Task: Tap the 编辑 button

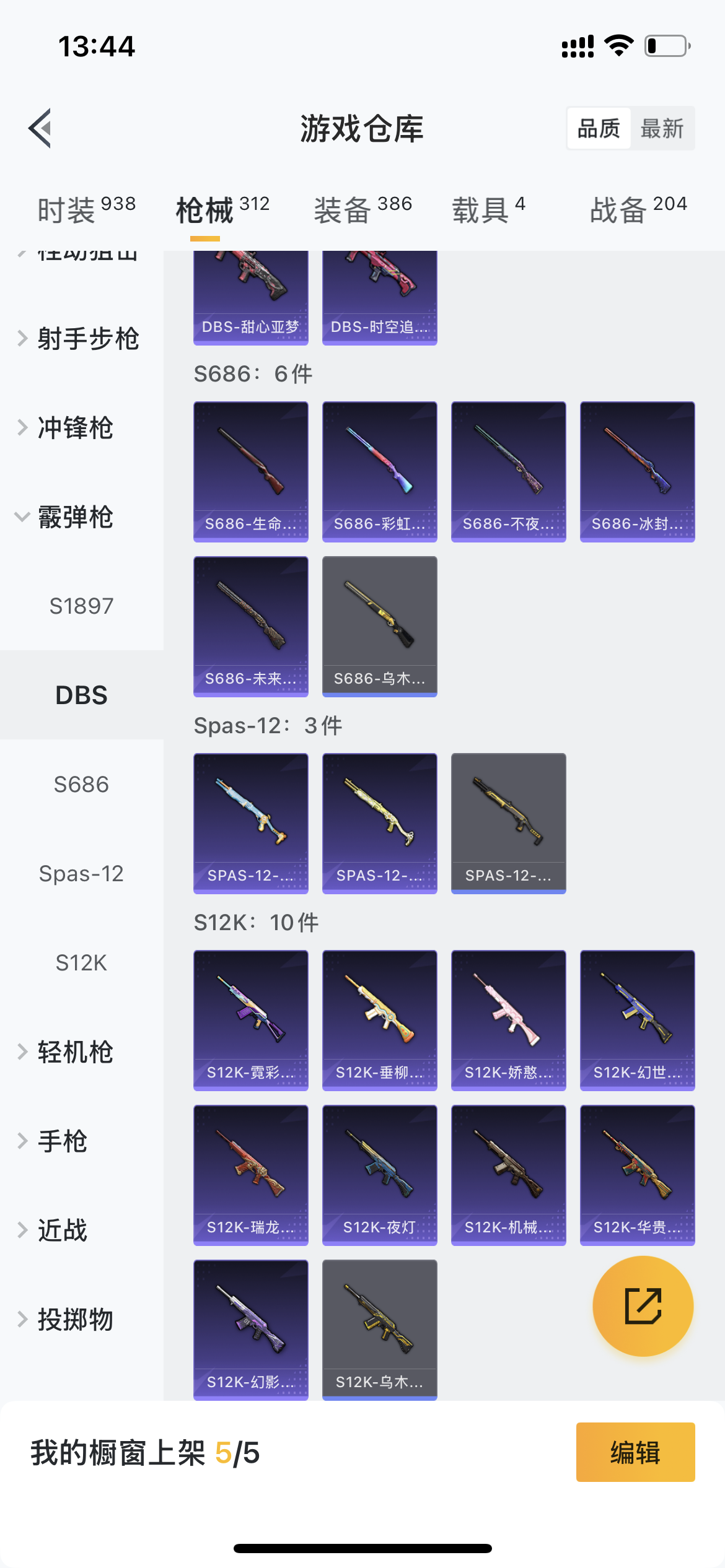Action: pos(635,1452)
